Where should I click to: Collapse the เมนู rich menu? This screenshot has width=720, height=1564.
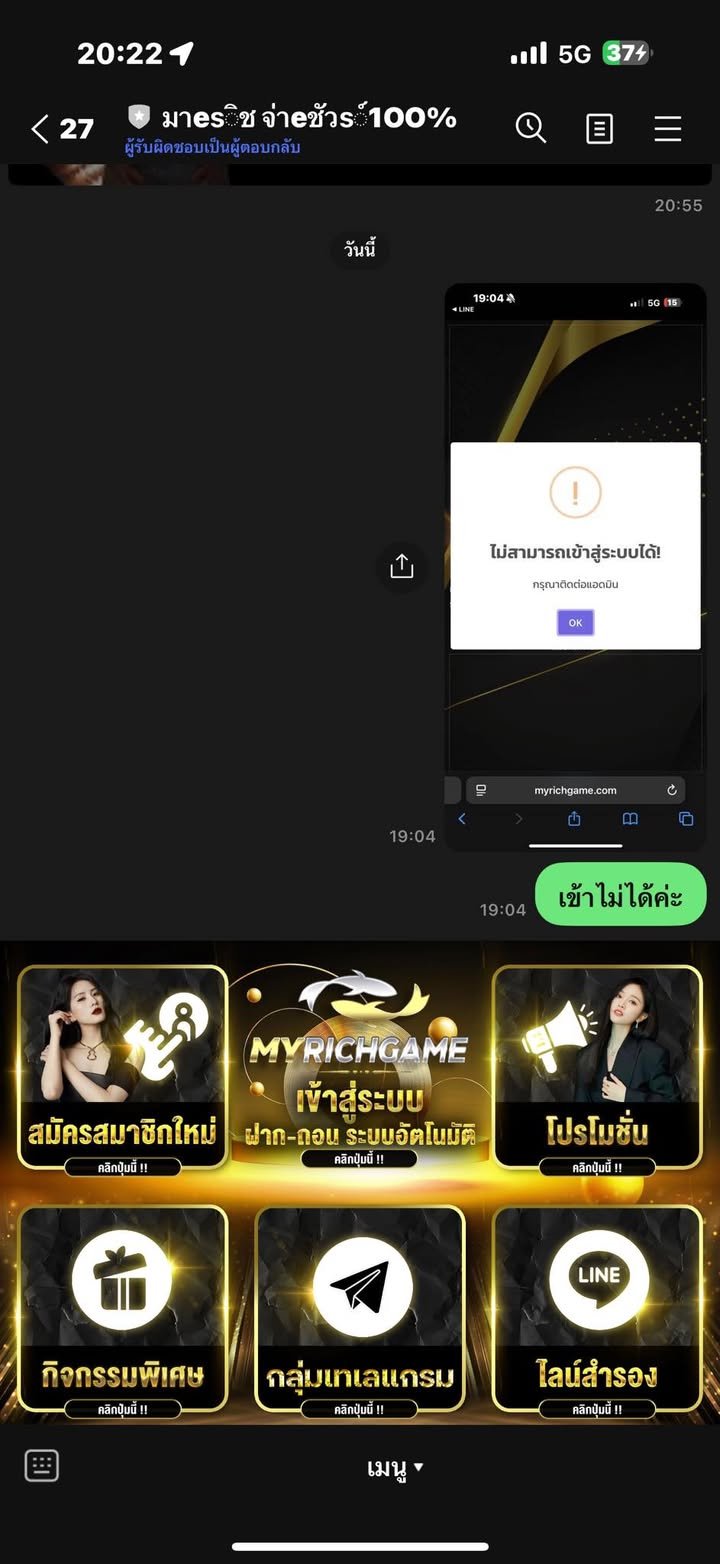(x=395, y=1468)
